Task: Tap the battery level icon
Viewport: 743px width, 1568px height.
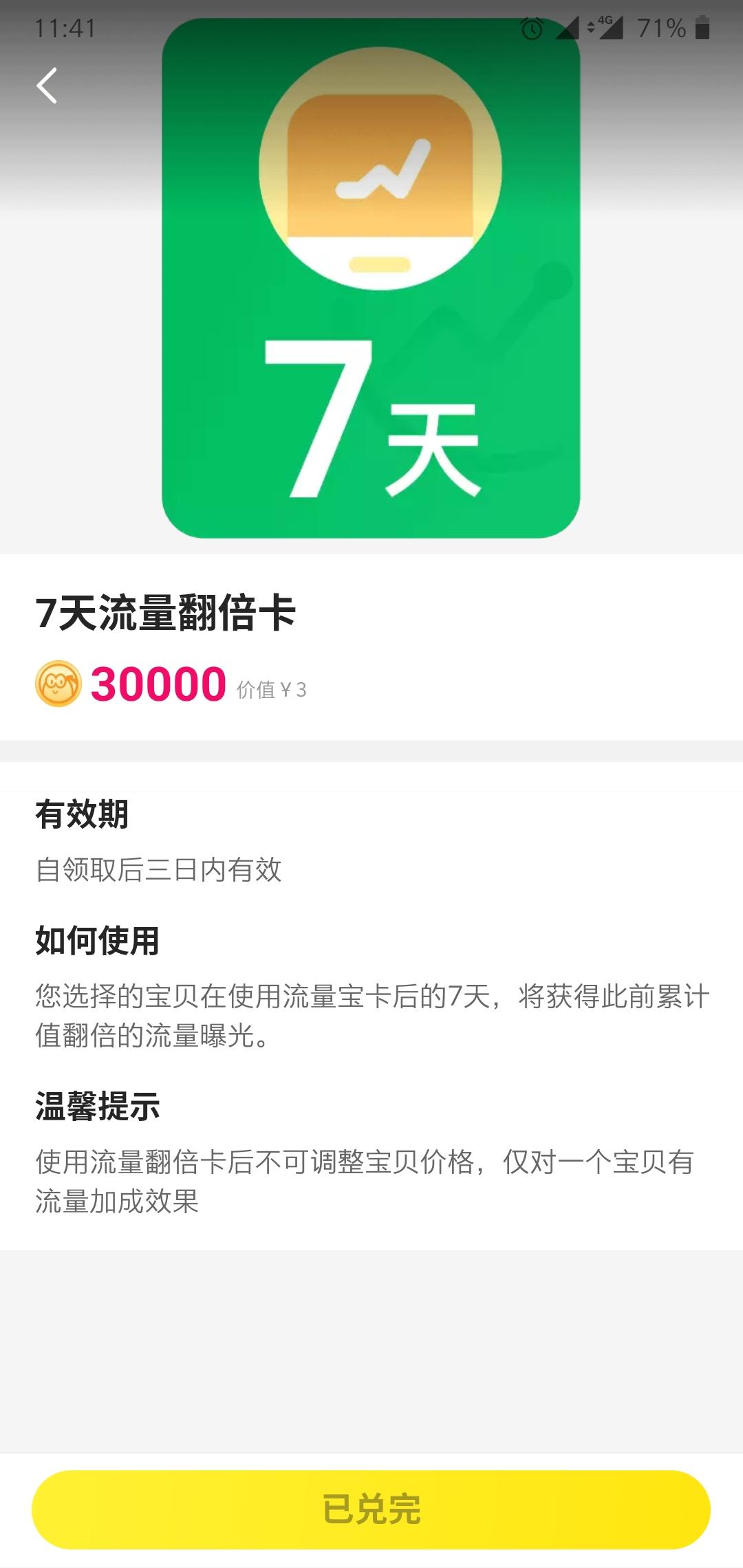Action: (702, 28)
